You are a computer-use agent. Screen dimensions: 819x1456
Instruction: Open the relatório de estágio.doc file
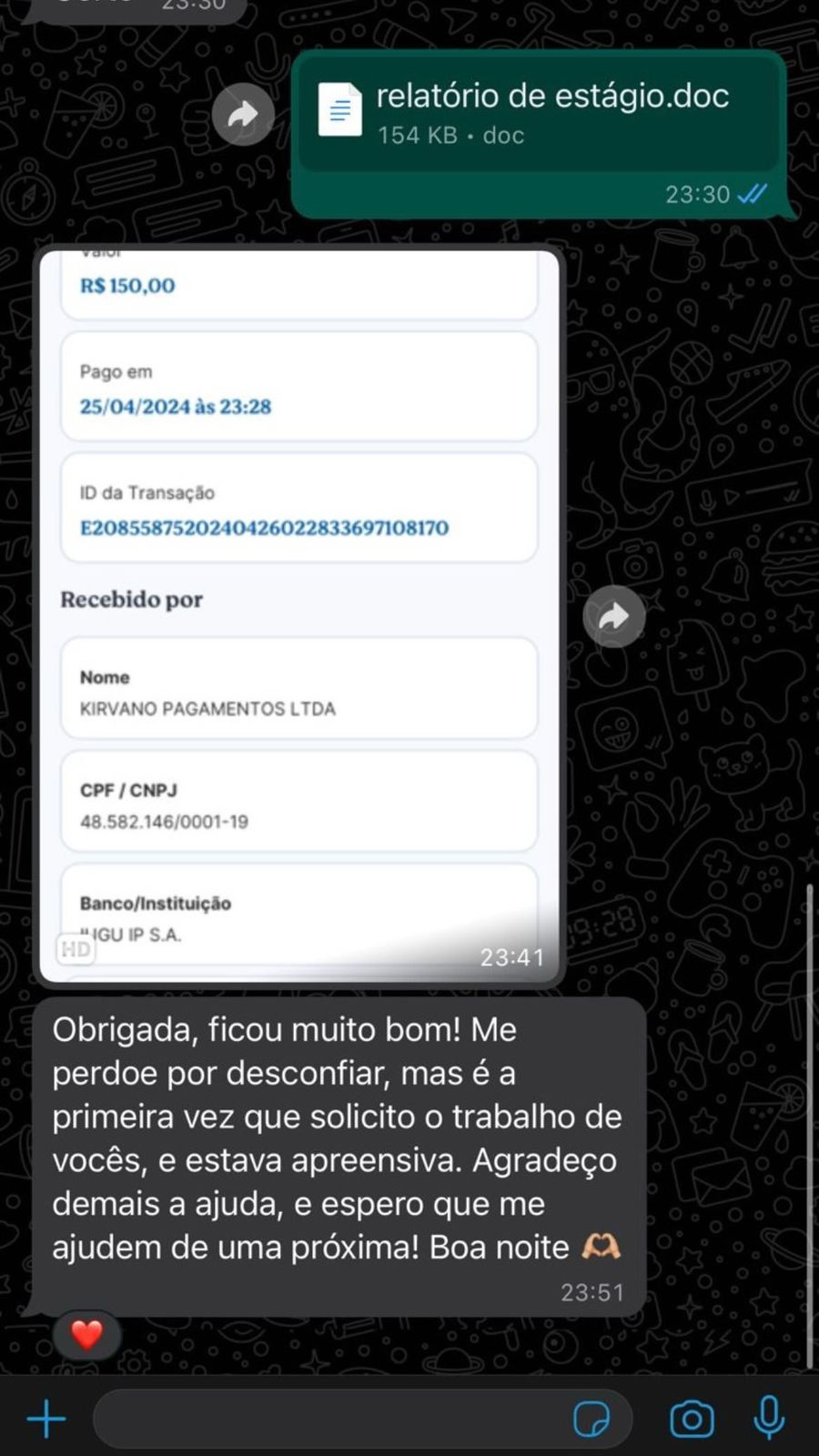pos(539,114)
